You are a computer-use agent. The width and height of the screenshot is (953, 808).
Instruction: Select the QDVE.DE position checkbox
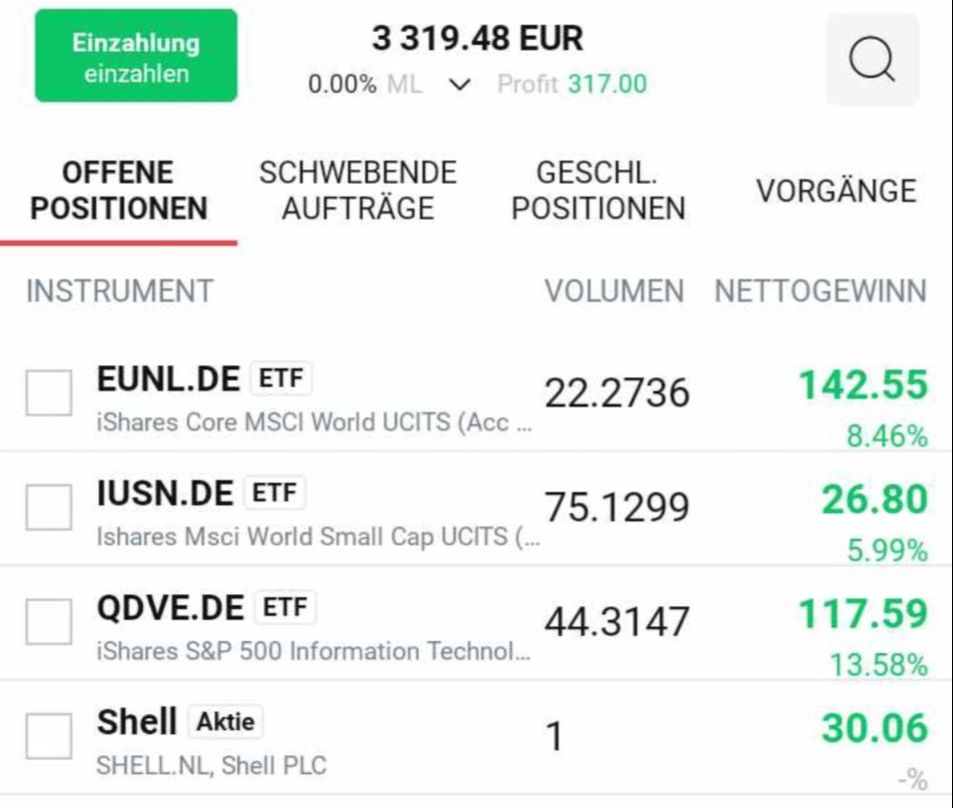pos(49,622)
